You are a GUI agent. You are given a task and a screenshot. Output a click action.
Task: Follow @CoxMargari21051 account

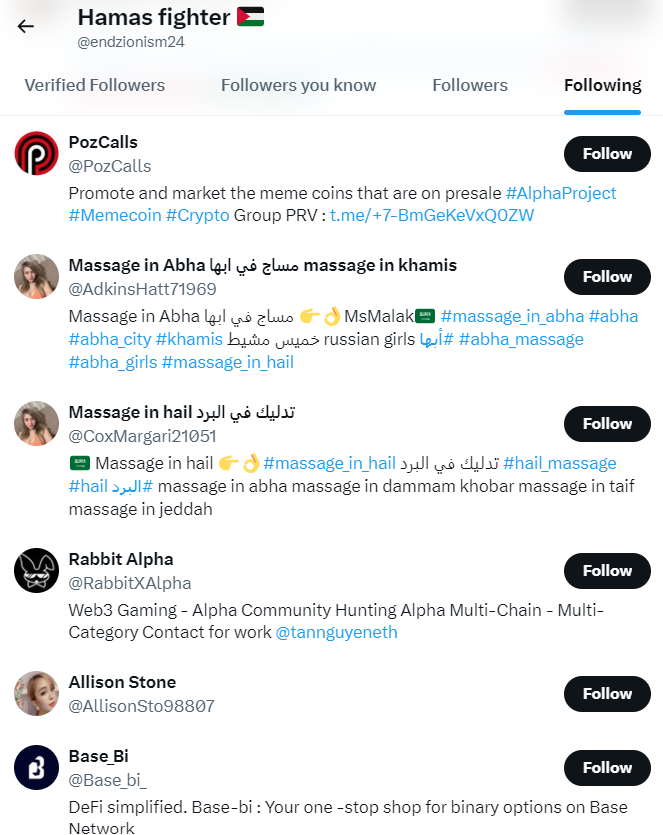[607, 424]
